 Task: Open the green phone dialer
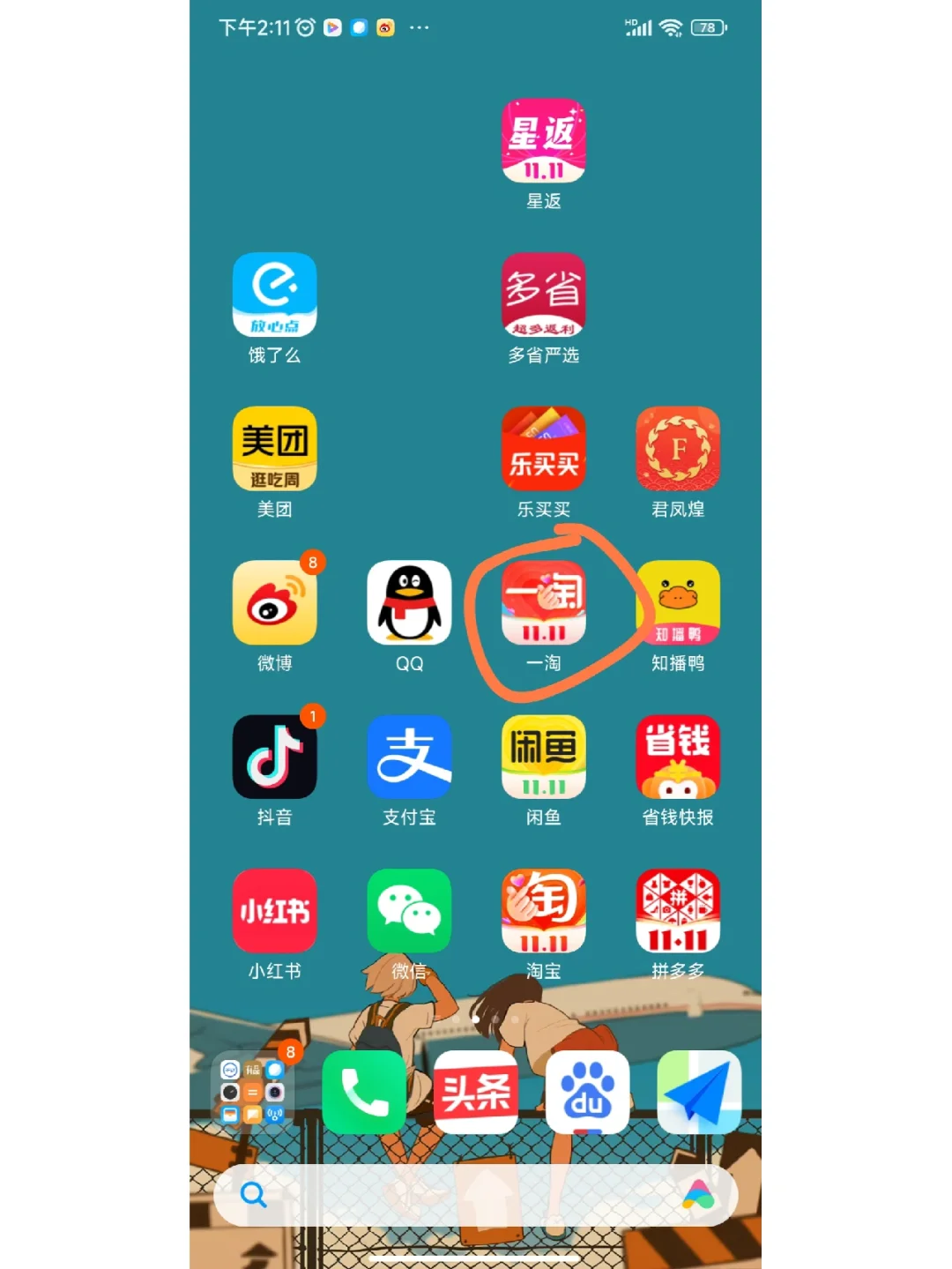pos(364,1092)
